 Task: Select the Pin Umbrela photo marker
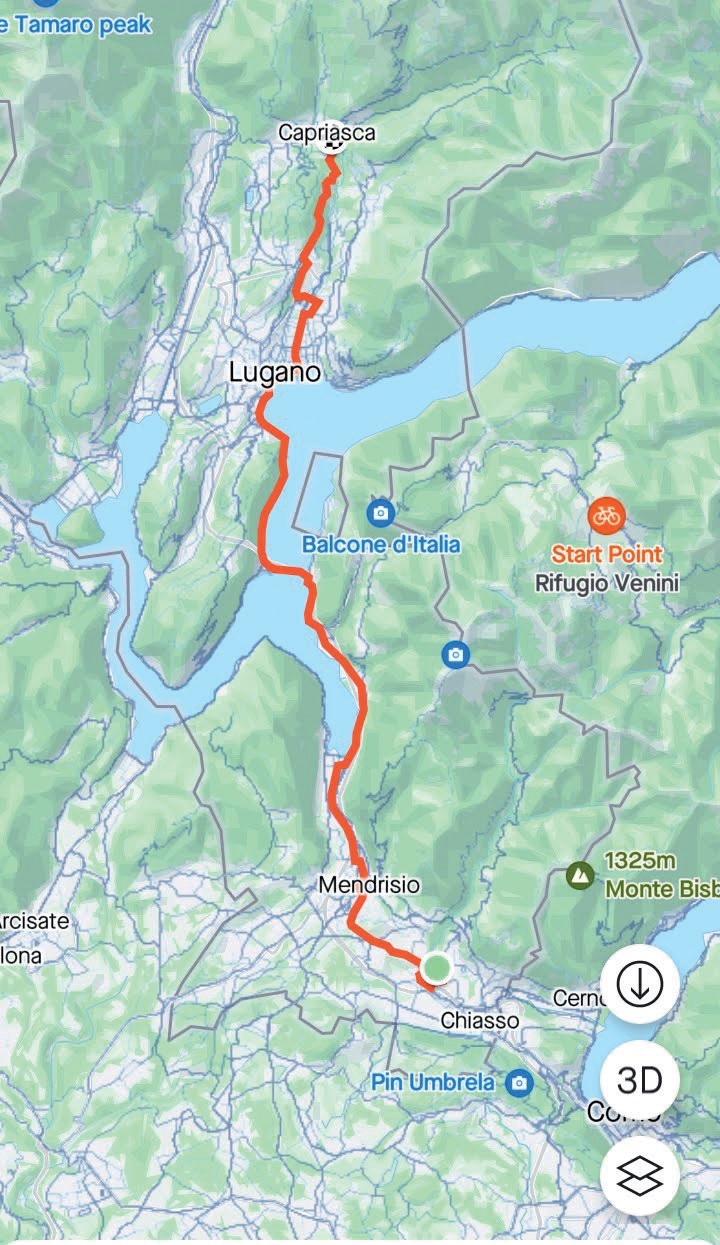tap(519, 1083)
